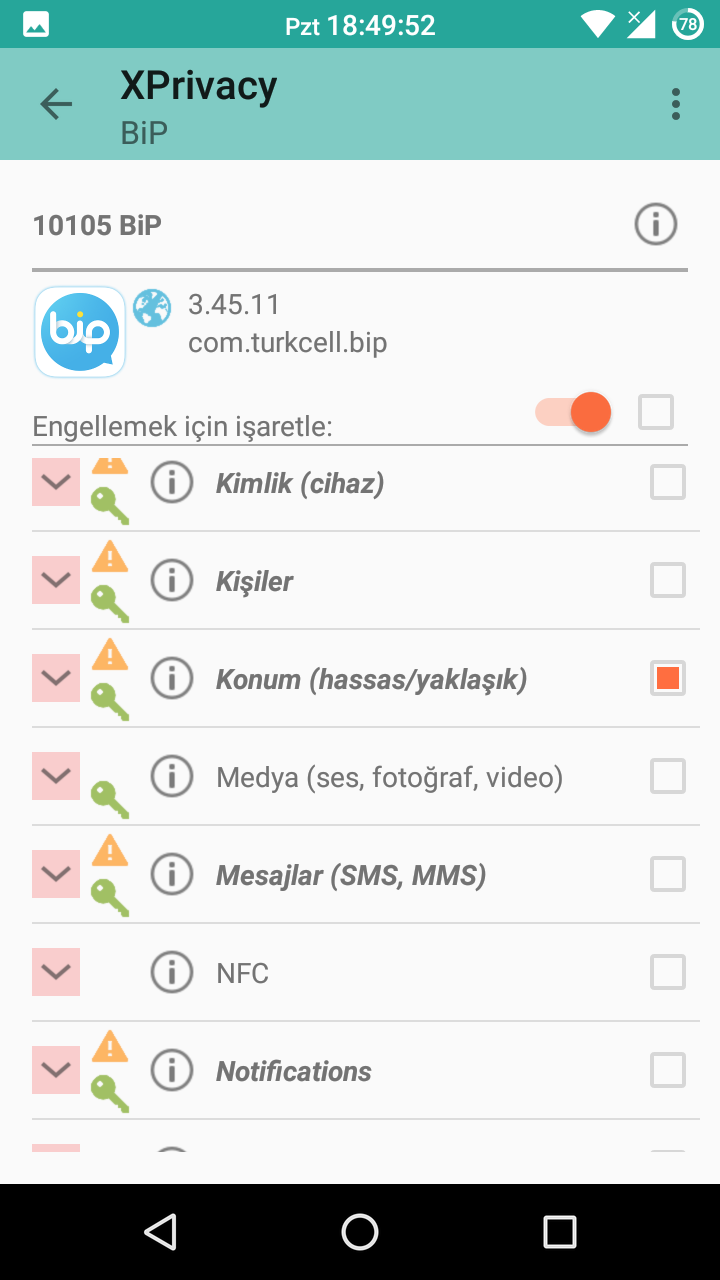This screenshot has width=720, height=1280.
Task: Expand the Mesajlar (SMS, MMS) category
Action: pyautogui.click(x=56, y=874)
